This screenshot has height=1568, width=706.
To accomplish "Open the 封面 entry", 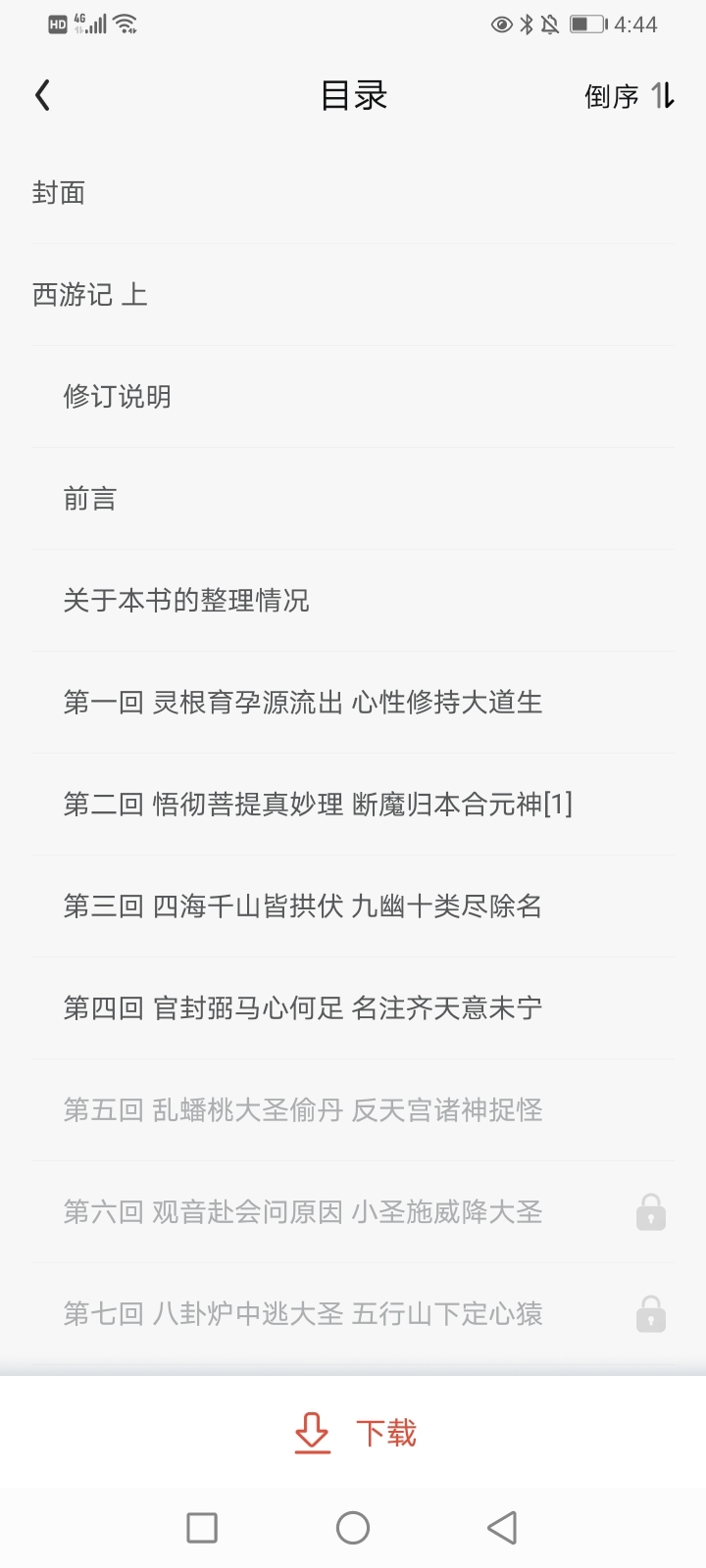I will point(353,193).
